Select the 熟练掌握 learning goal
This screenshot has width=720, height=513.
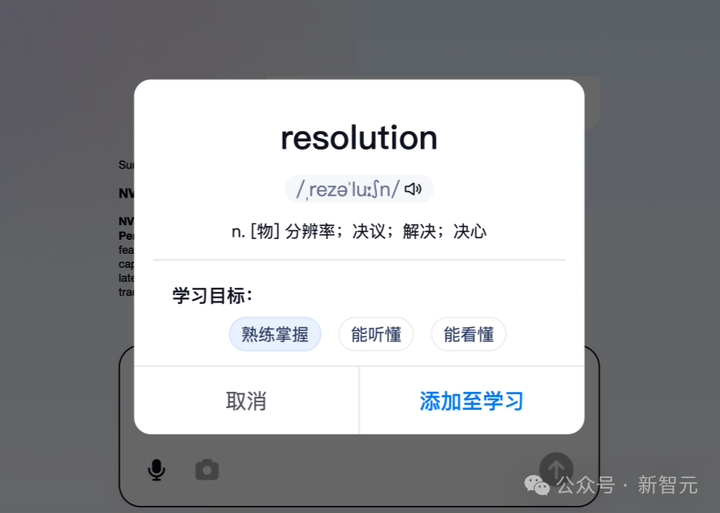pos(275,334)
